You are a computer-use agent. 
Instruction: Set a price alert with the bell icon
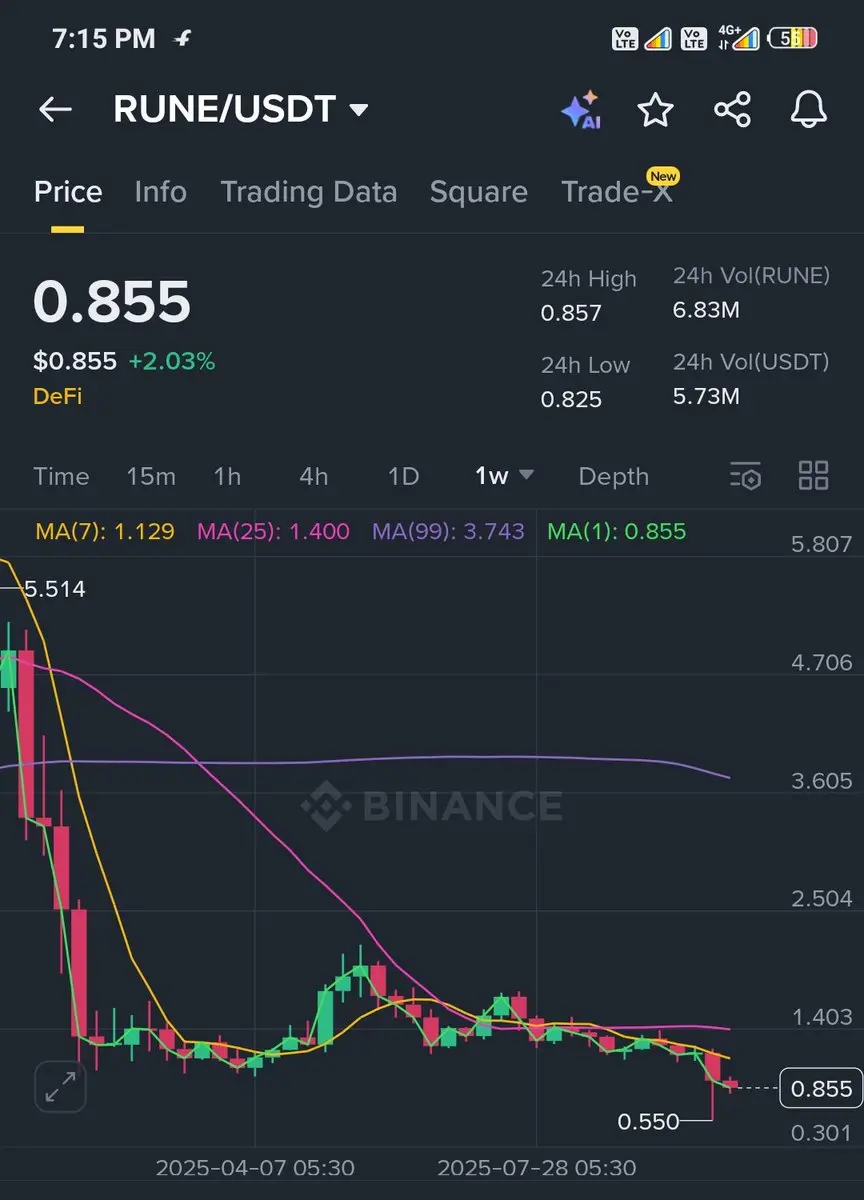tap(809, 110)
